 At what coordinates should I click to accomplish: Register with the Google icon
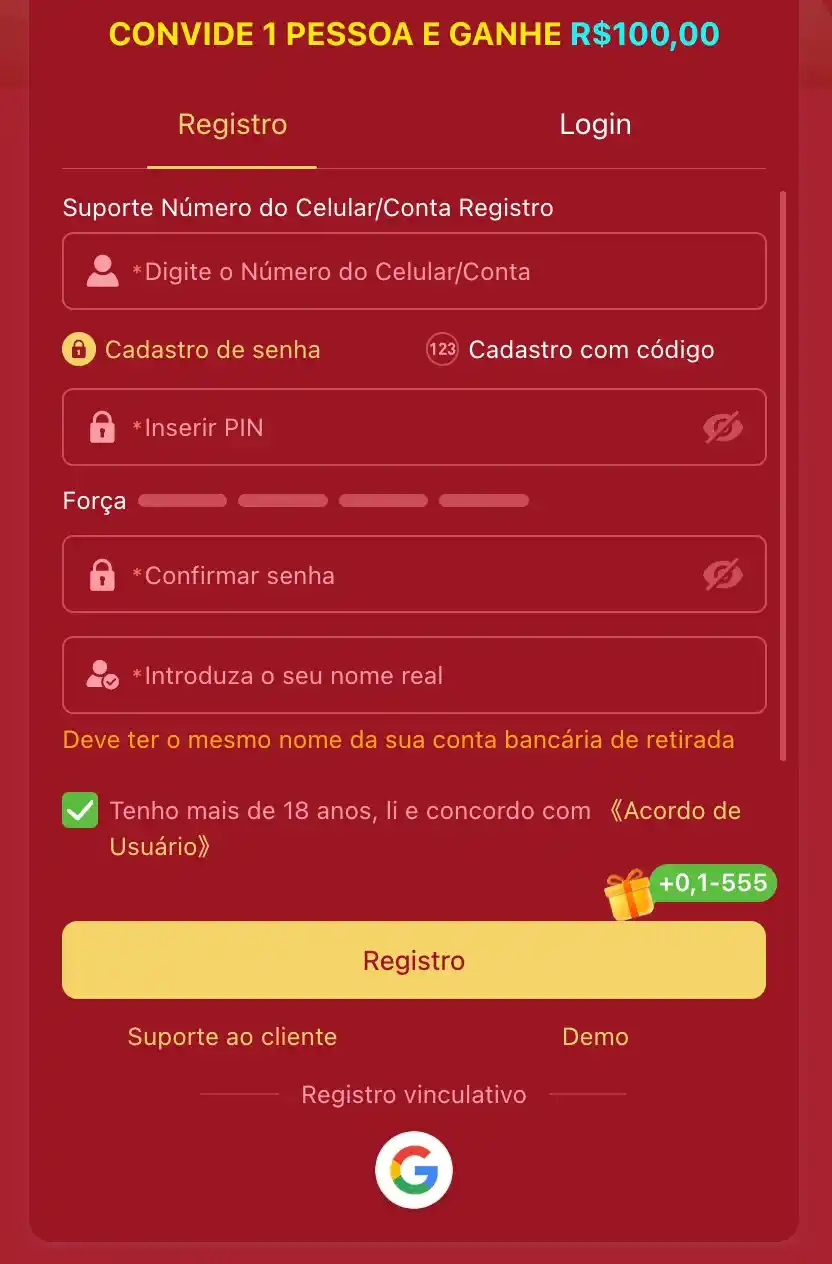[414, 1169]
